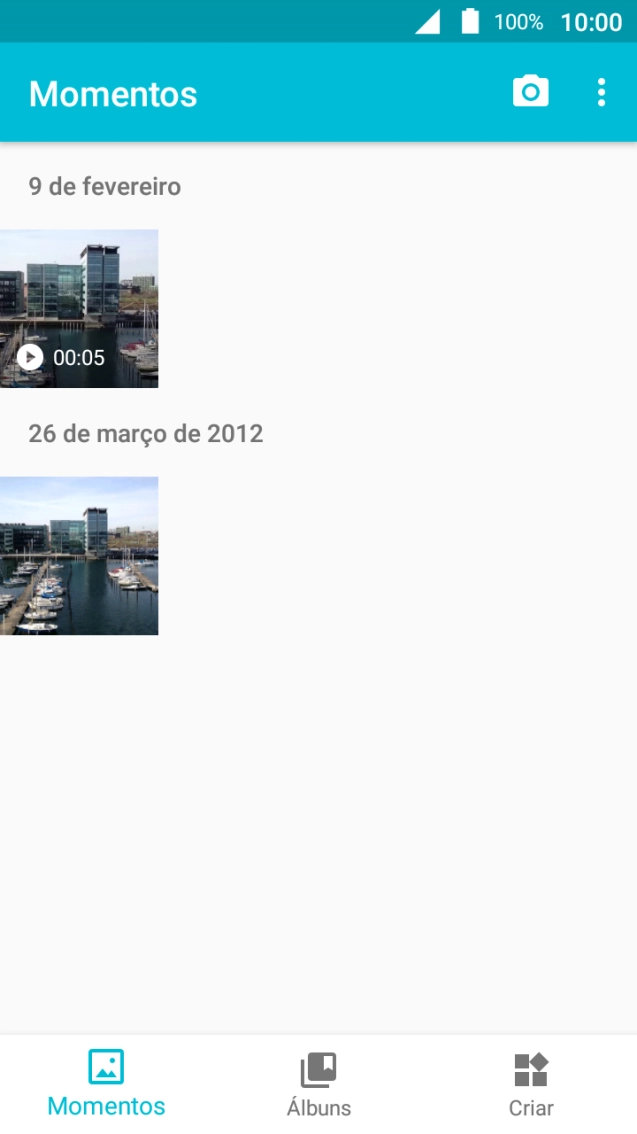
Task: Select the Momentos tab
Action: pos(106,1084)
